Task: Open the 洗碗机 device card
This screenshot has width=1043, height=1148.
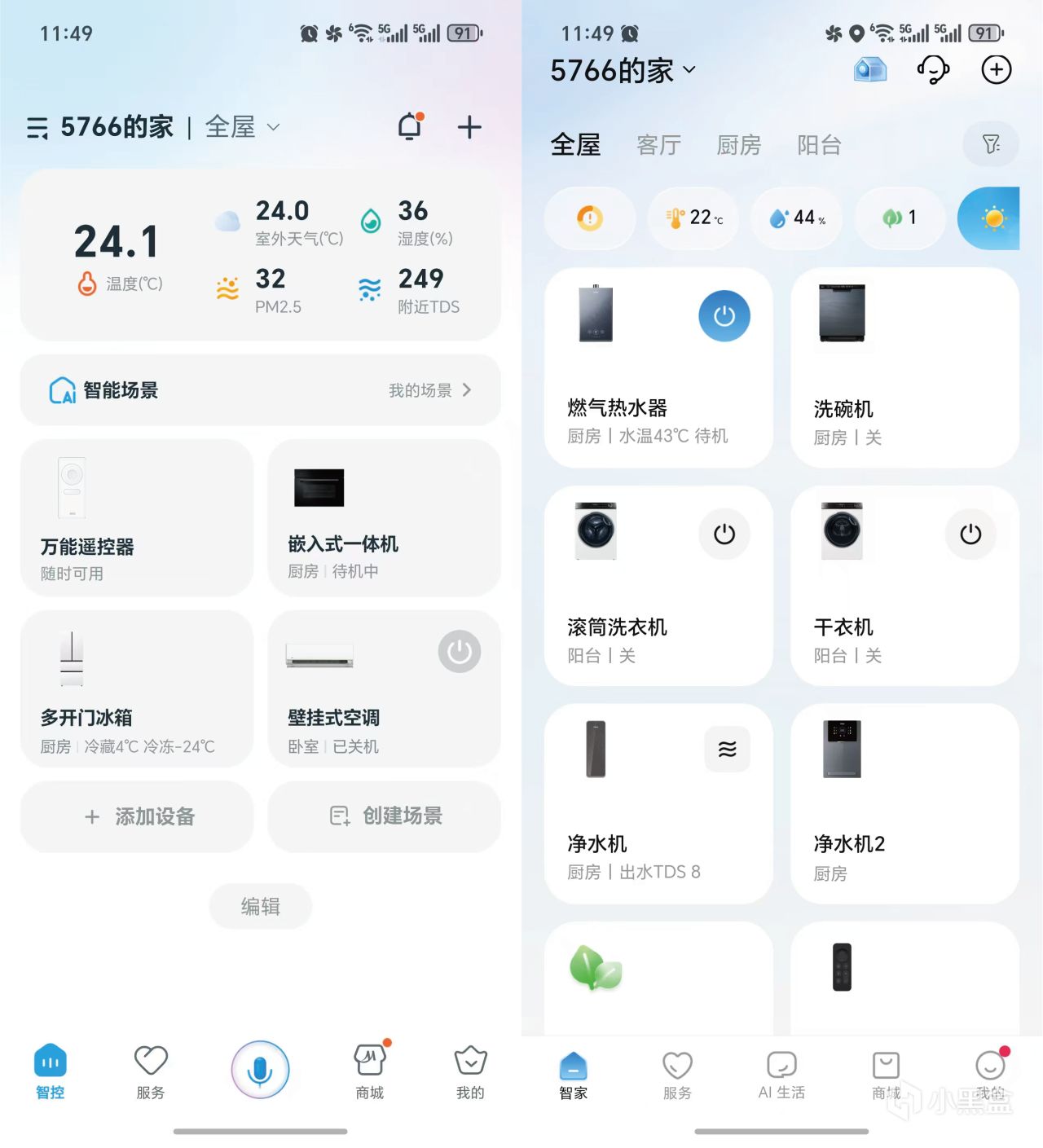Action: 904,367
